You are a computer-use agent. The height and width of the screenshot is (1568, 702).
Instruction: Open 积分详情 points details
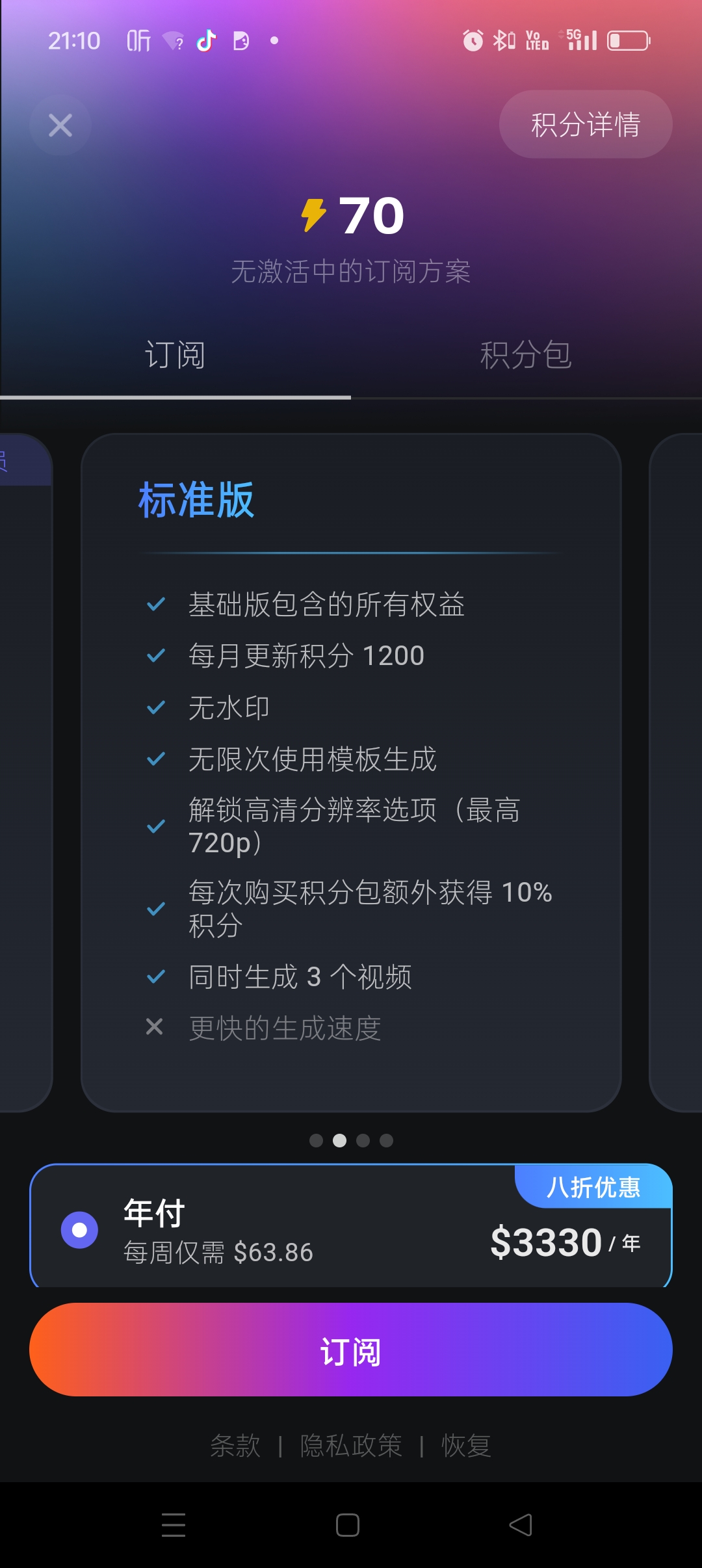[x=586, y=124]
